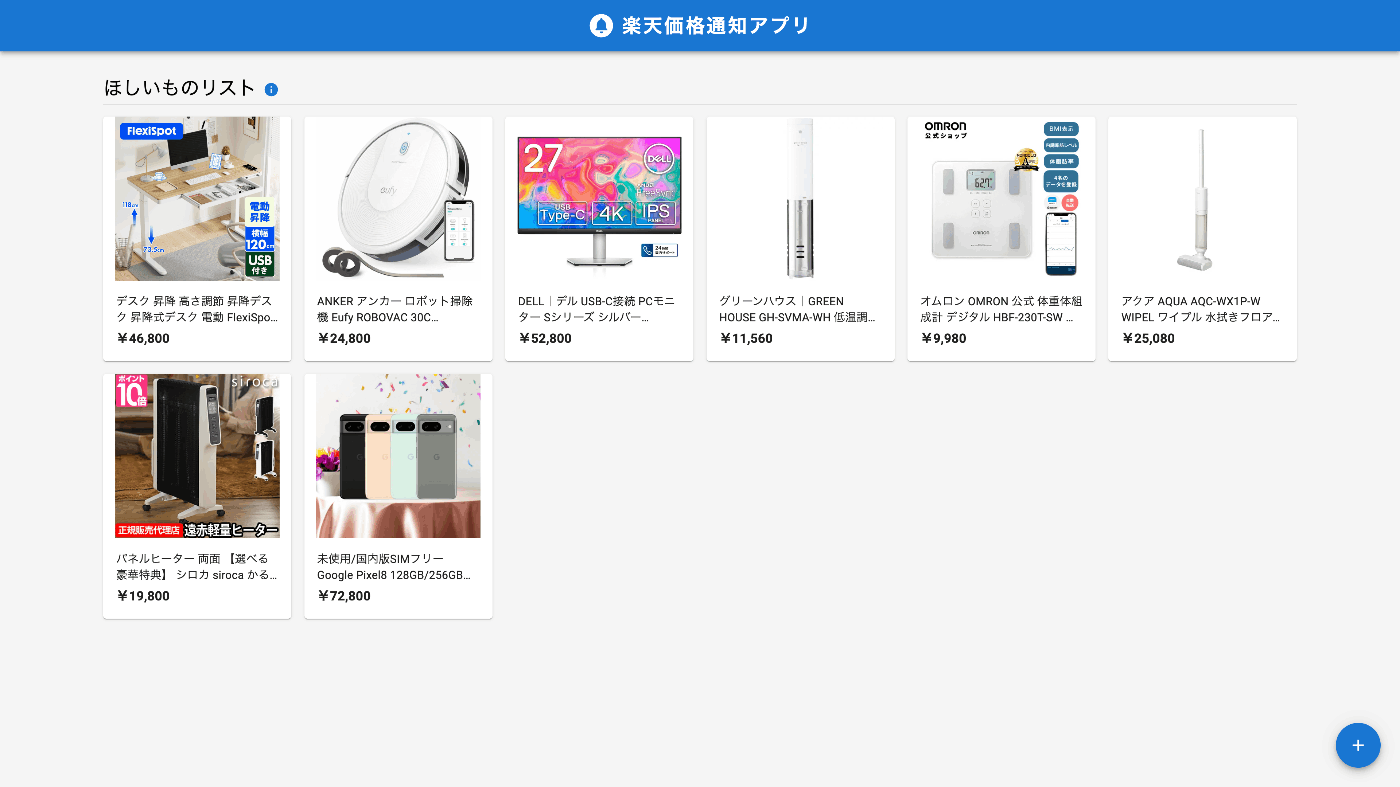This screenshot has height=787, width=1400.
Task: Open the ANKER Eufy ROBOVAC card
Action: click(x=398, y=238)
